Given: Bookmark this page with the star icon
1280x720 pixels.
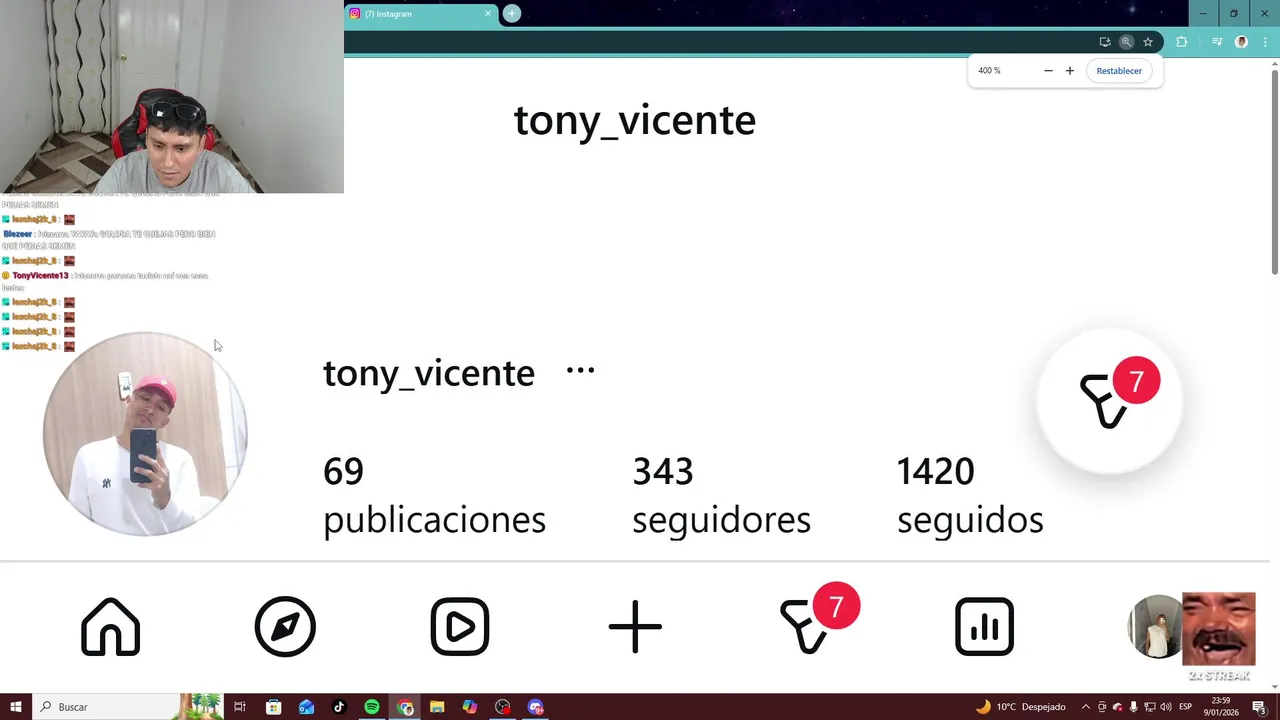Looking at the screenshot, I should coord(1148,42).
